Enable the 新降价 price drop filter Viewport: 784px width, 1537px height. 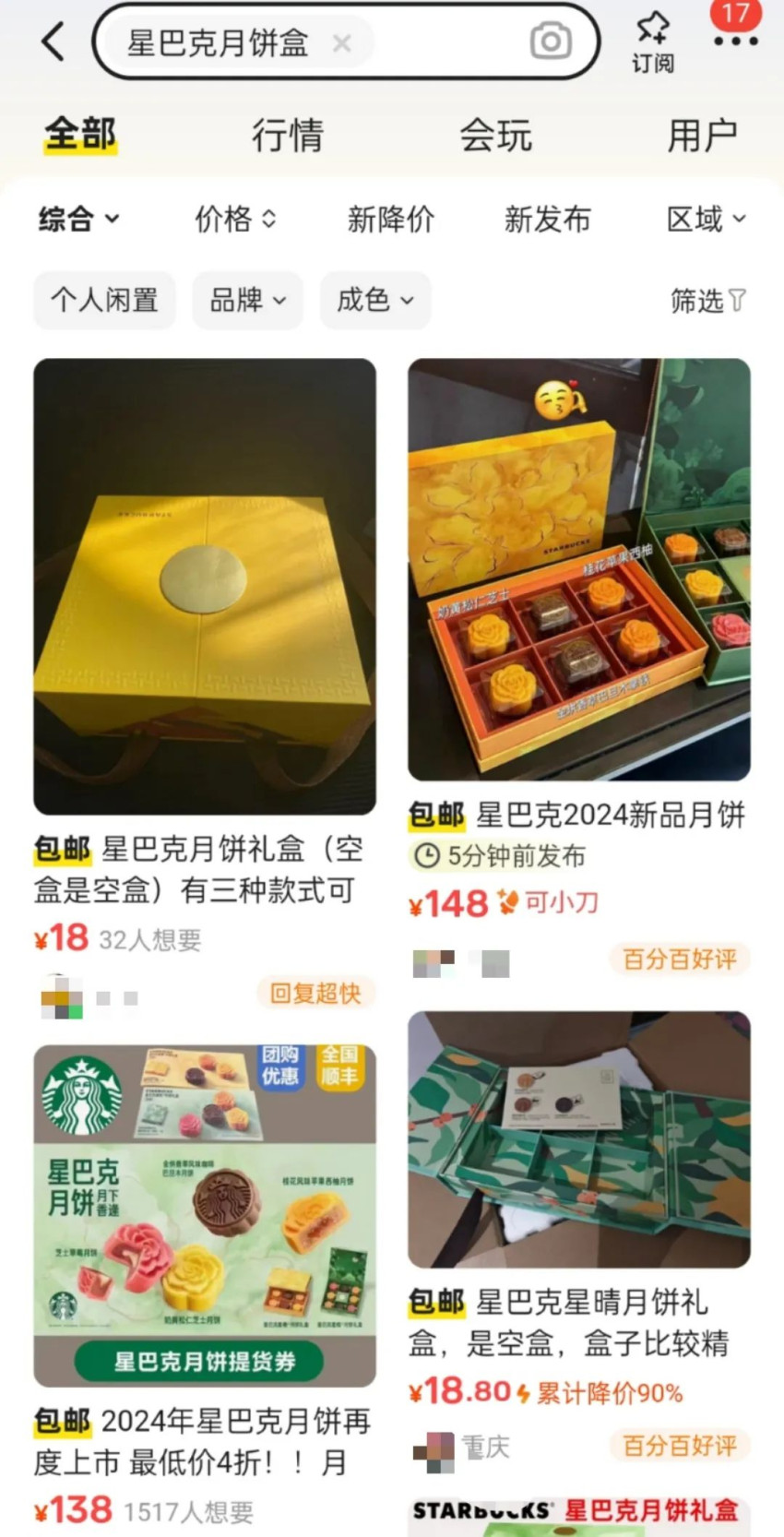(391, 220)
